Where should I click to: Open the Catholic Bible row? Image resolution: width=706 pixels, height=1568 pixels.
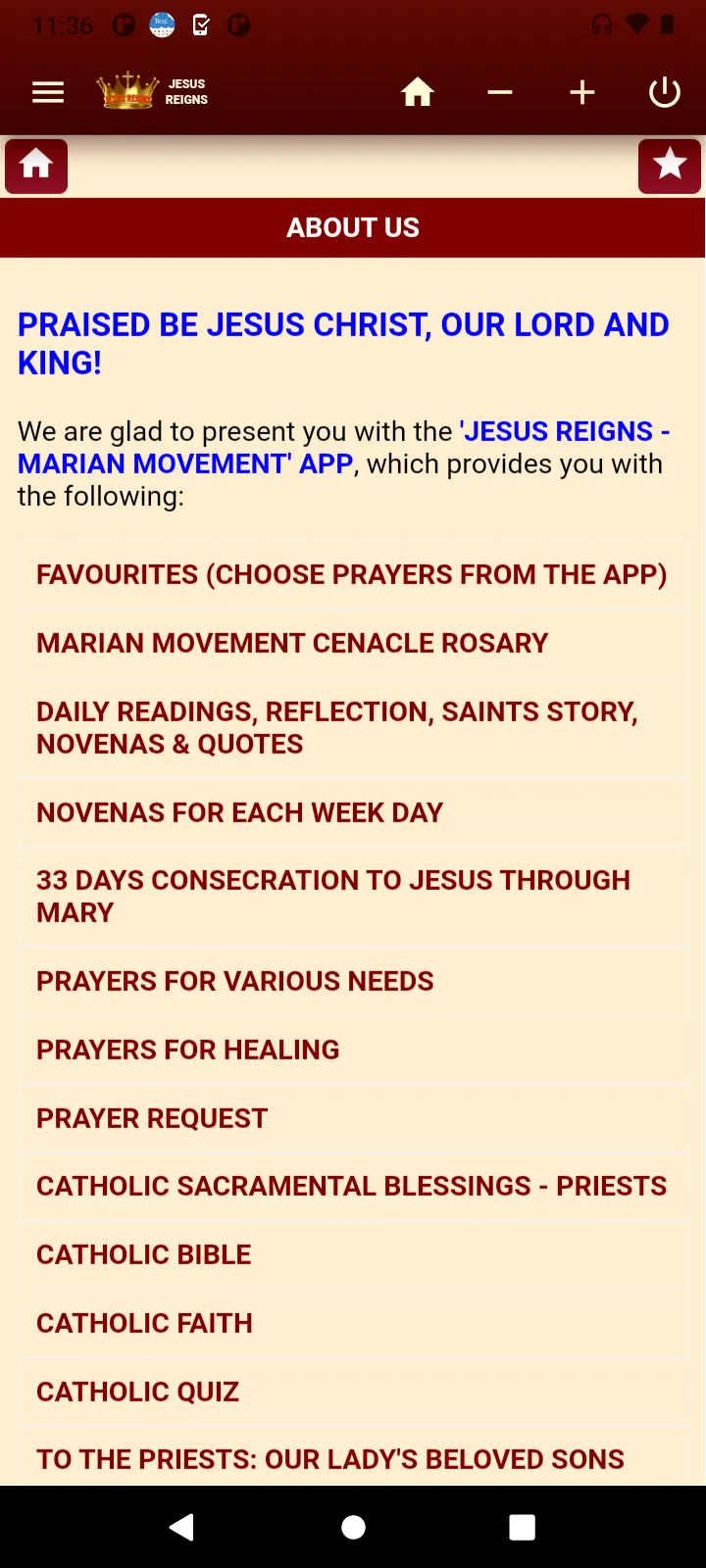(x=353, y=1254)
